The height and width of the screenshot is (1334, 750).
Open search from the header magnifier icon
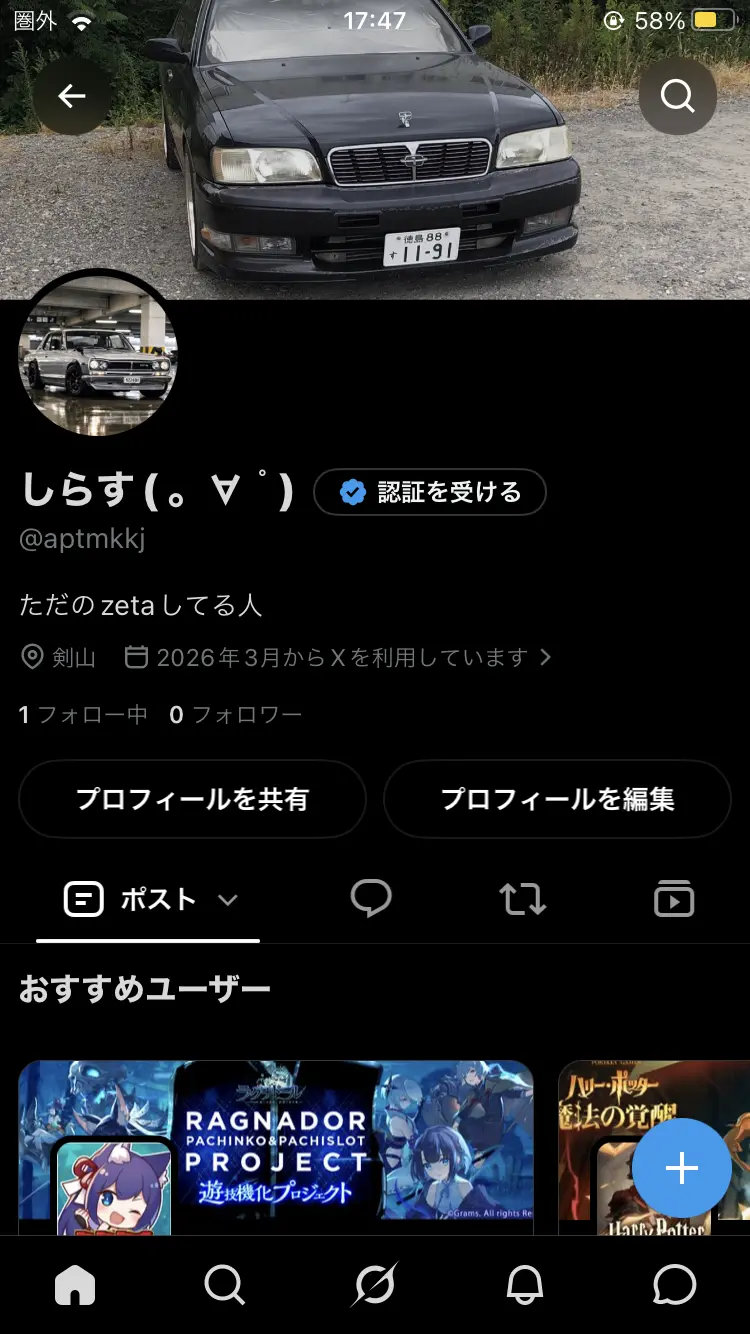click(678, 96)
